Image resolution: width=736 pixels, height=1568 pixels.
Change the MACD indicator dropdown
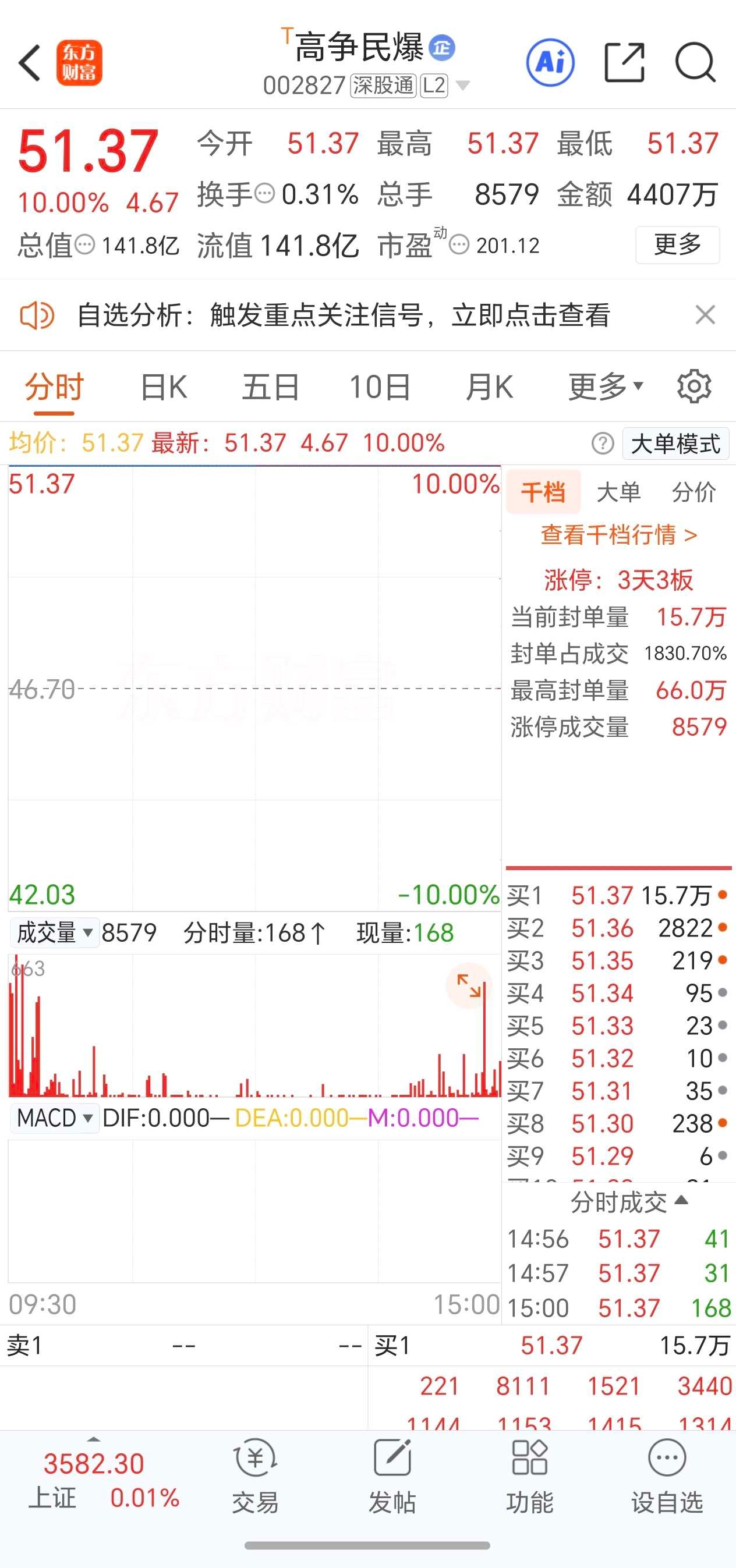click(54, 1118)
